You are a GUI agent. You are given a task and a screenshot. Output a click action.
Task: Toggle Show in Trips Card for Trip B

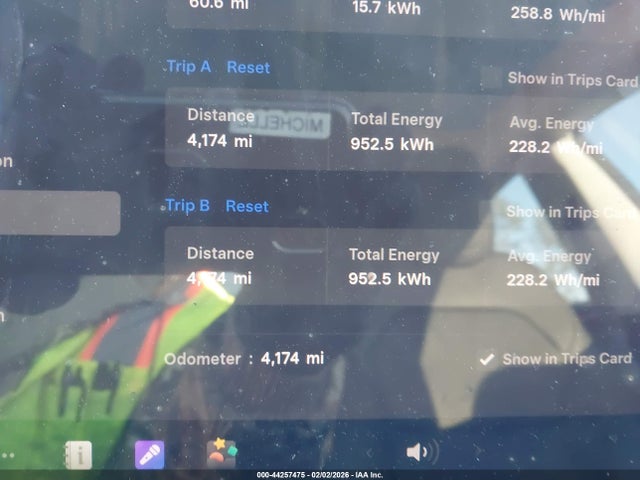490,212
